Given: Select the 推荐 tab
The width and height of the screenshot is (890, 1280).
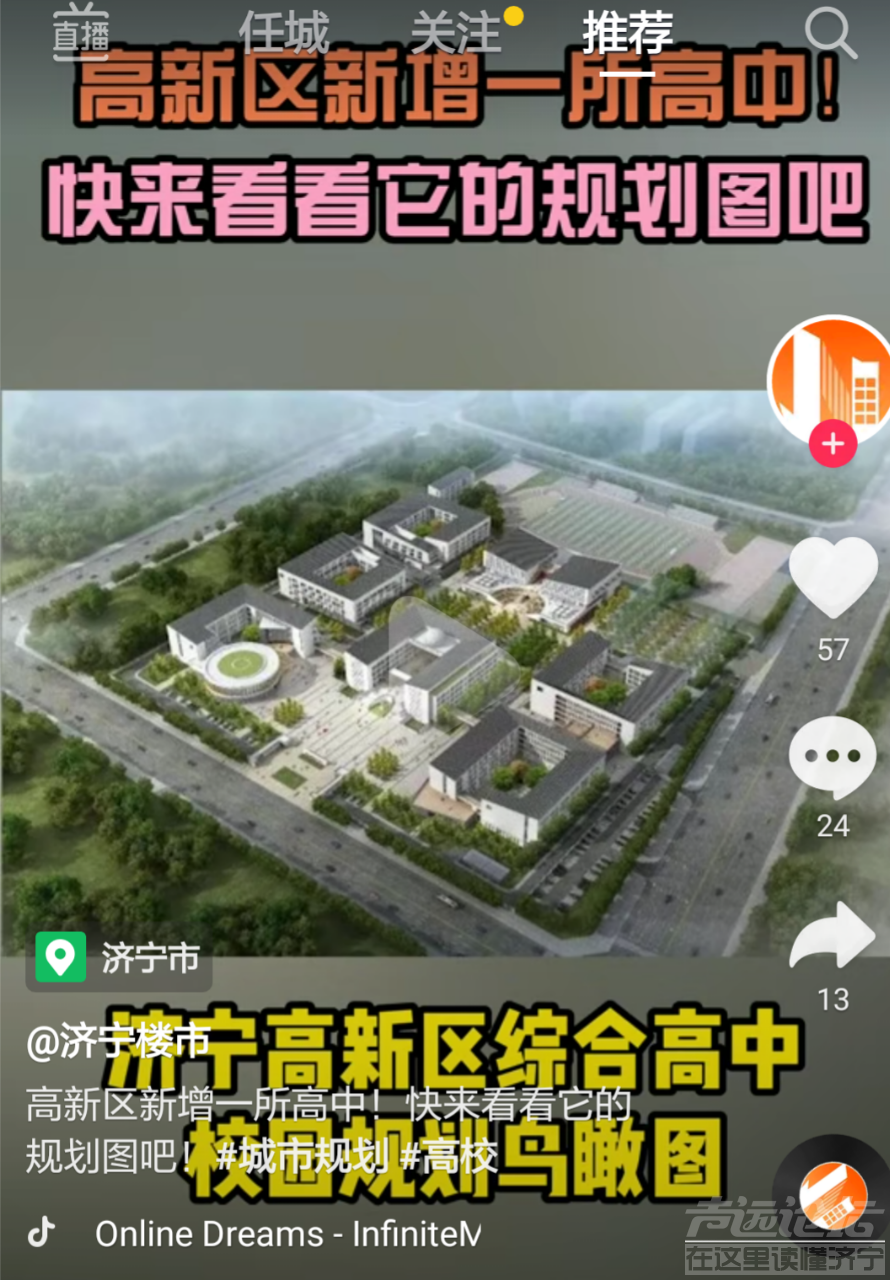Looking at the screenshot, I should [x=627, y=33].
